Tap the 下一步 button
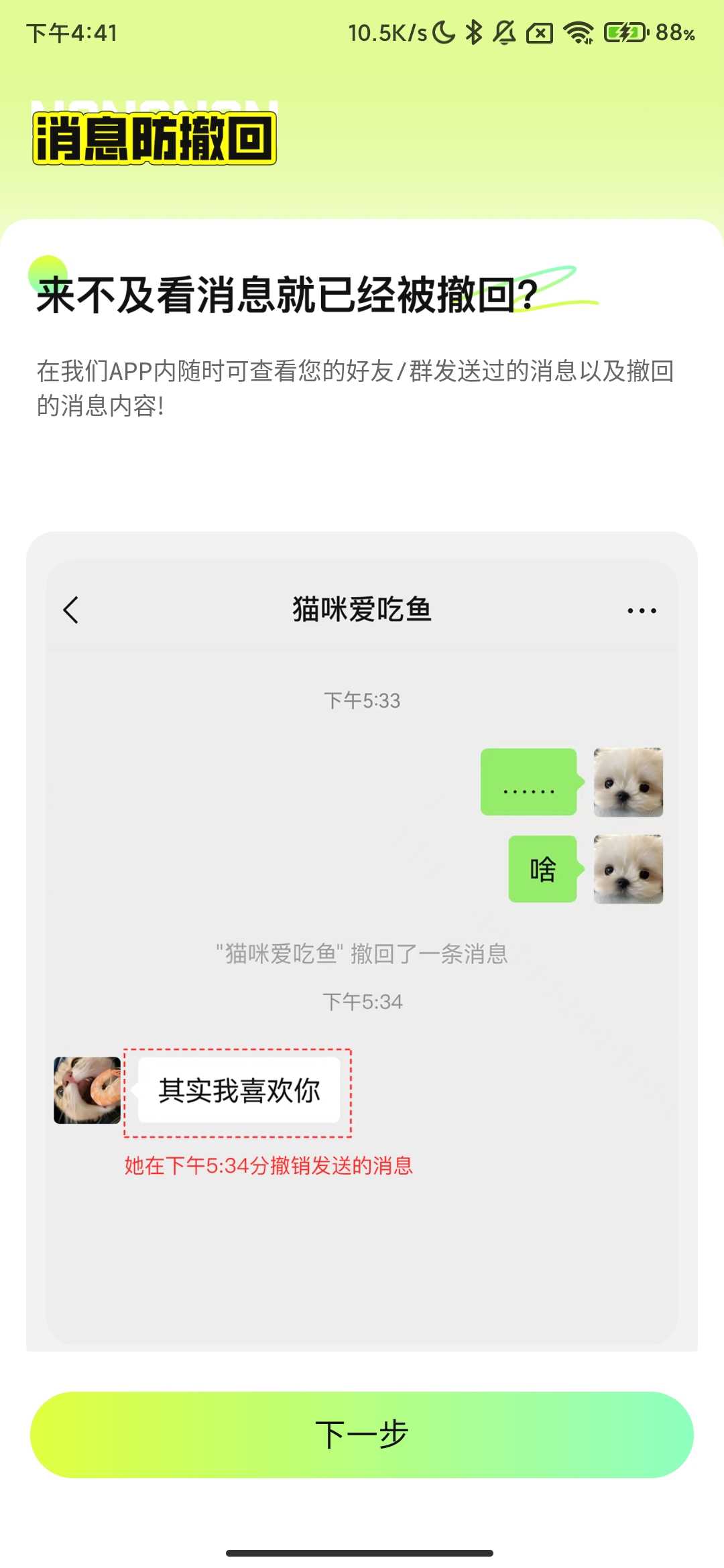The width and height of the screenshot is (724, 1568). (x=362, y=1434)
